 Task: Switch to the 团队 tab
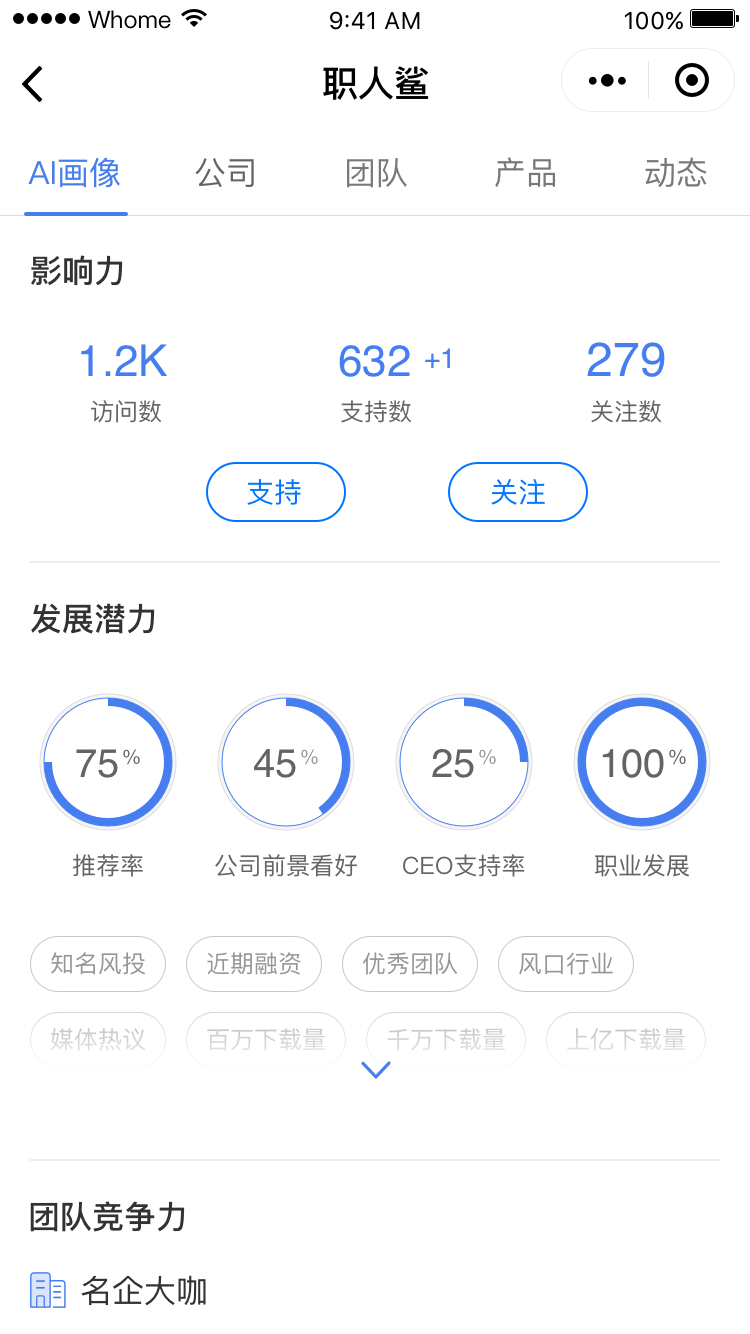tap(376, 173)
